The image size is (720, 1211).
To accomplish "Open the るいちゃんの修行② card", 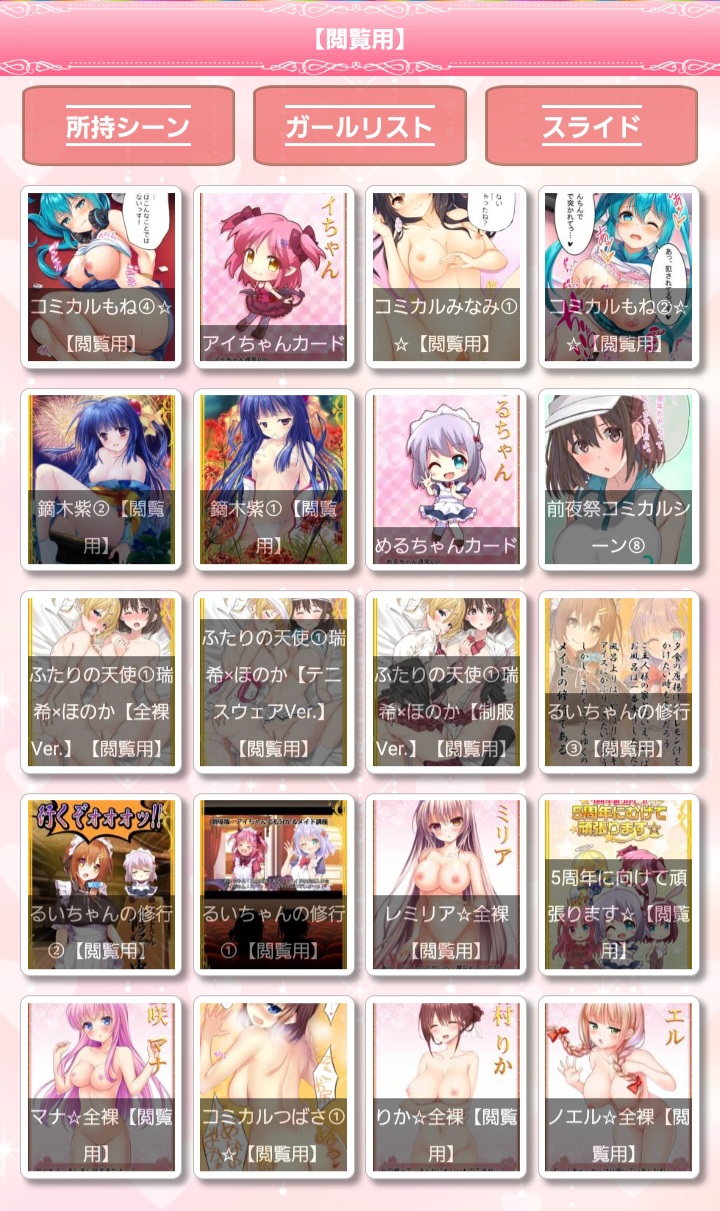I will point(101,884).
